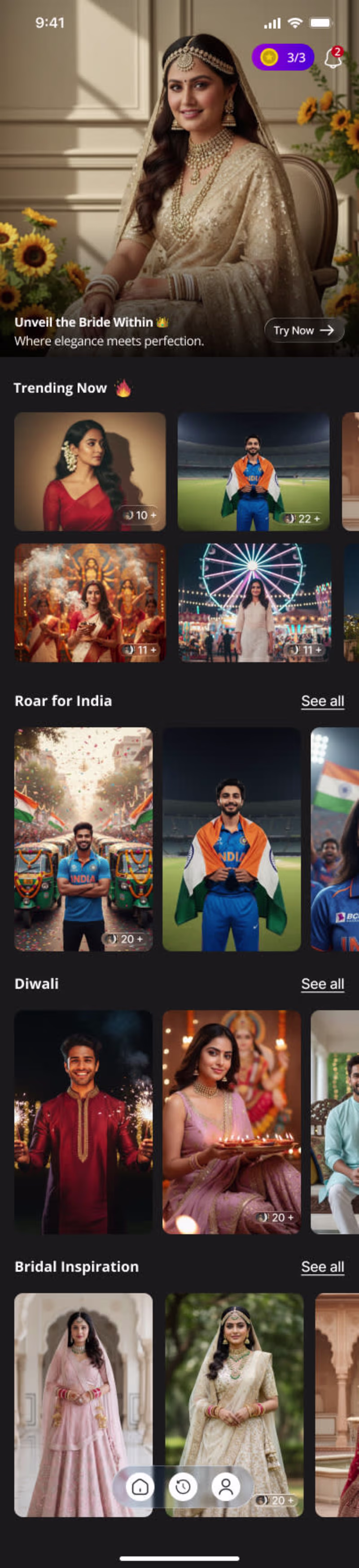
Task: Open the notifications bell
Action: coord(332,58)
